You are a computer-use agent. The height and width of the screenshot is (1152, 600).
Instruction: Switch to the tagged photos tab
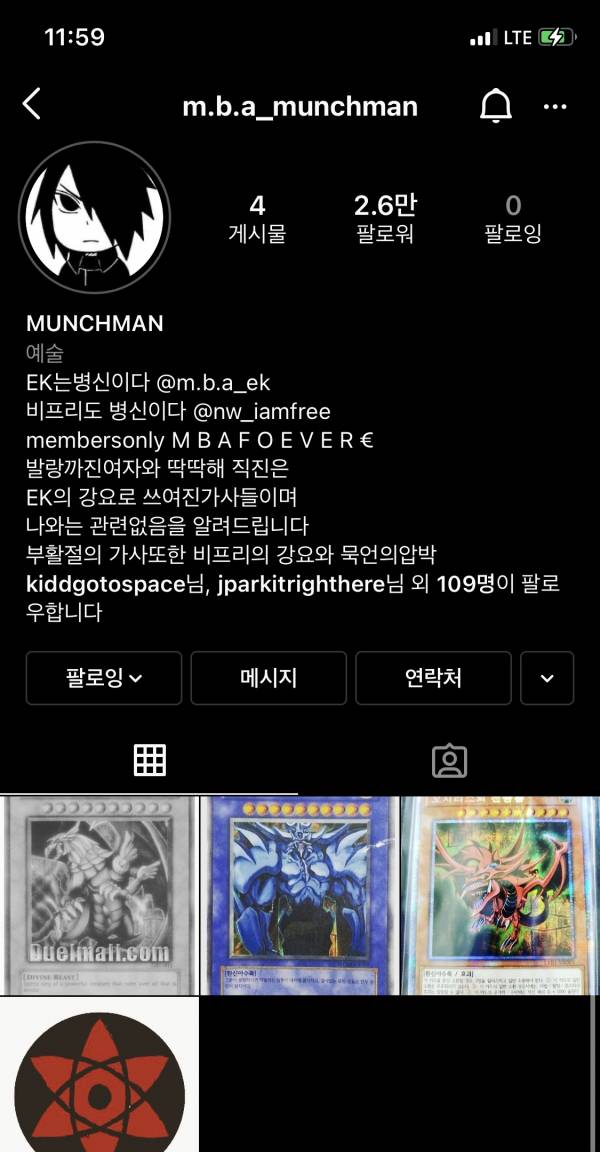coord(449,761)
